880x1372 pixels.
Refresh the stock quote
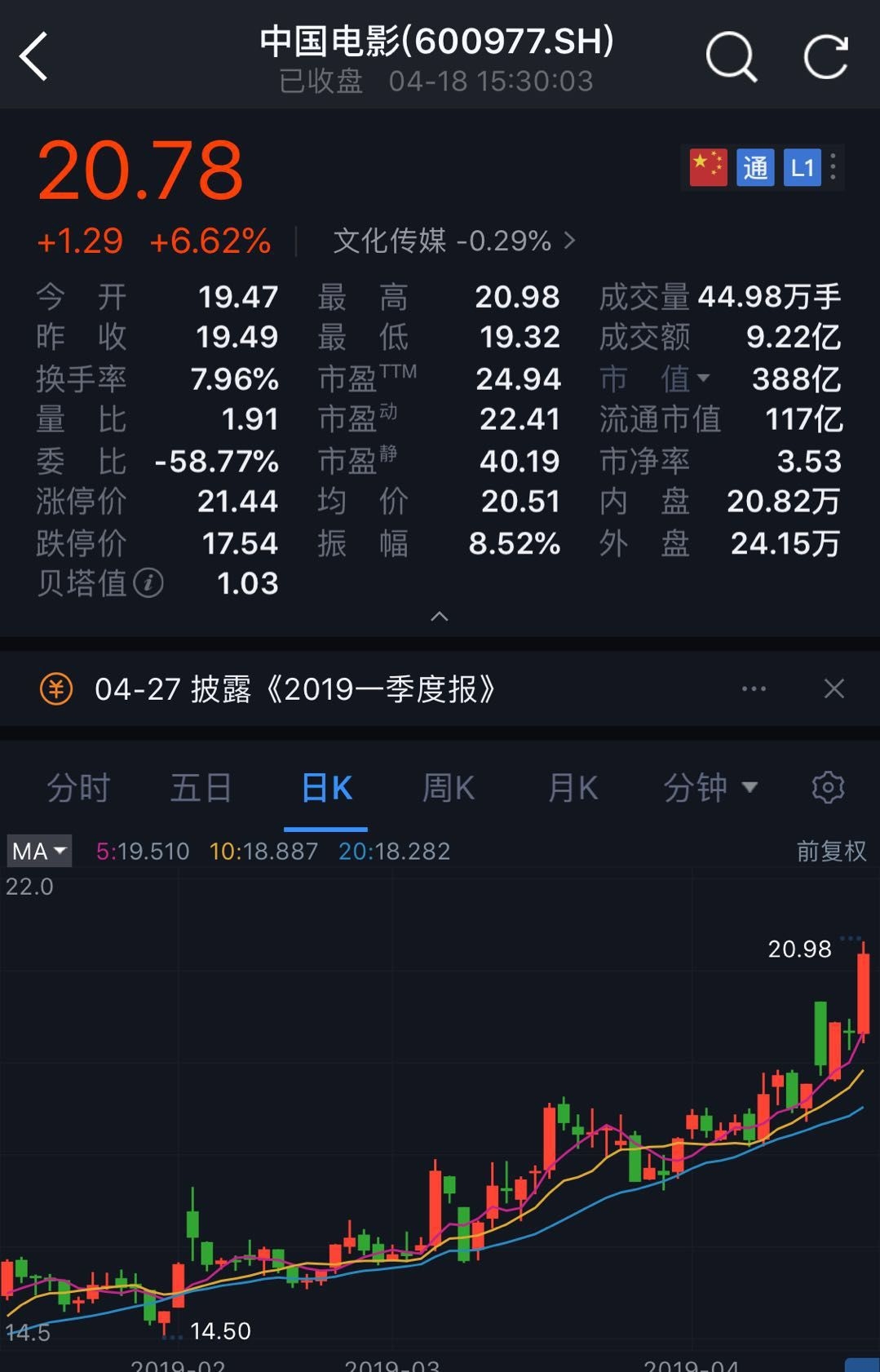click(825, 57)
